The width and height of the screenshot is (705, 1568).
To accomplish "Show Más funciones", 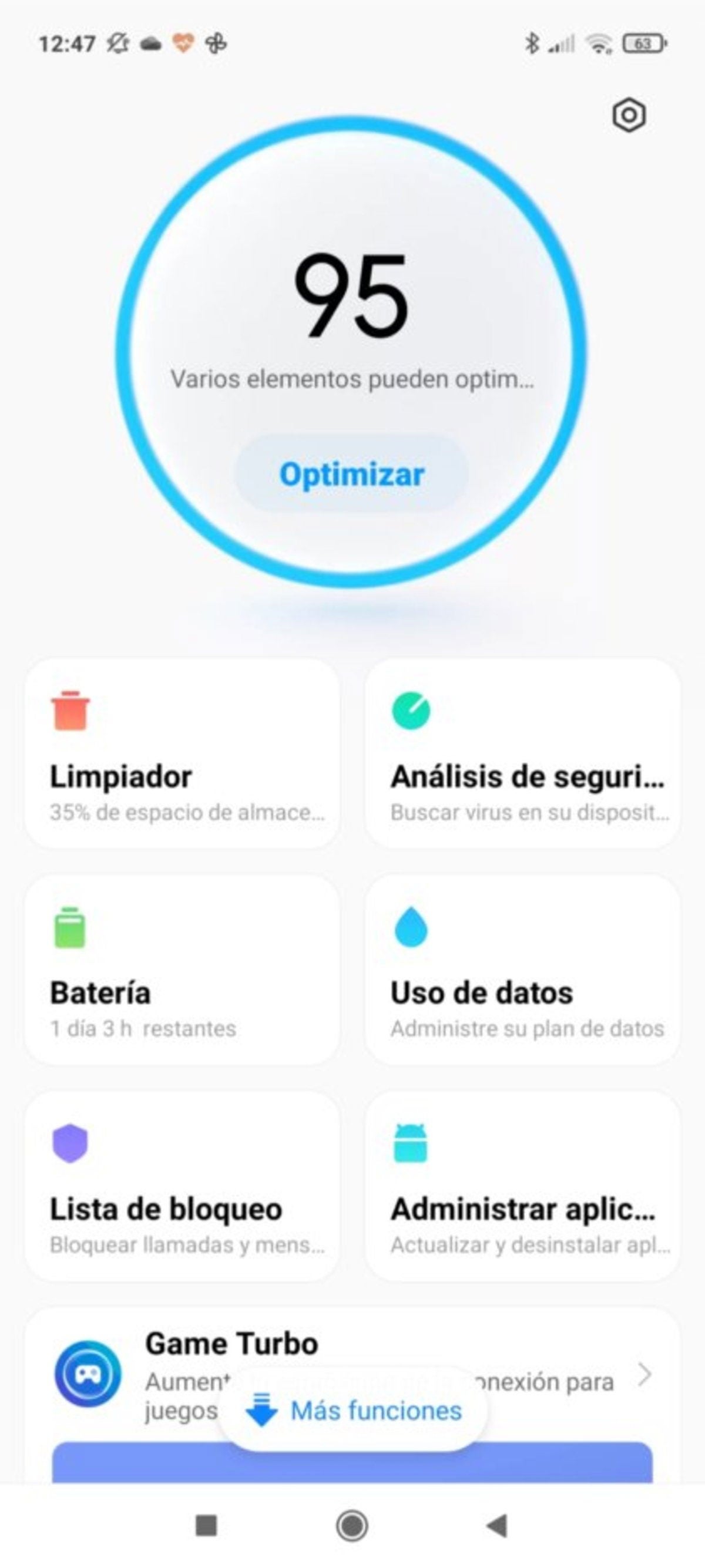I will [353, 1411].
